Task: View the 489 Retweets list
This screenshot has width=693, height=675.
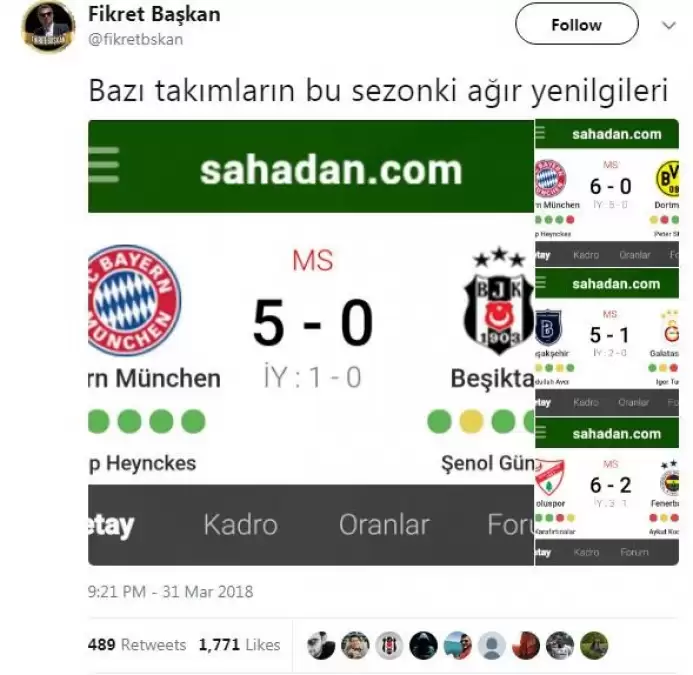Action: pos(137,645)
